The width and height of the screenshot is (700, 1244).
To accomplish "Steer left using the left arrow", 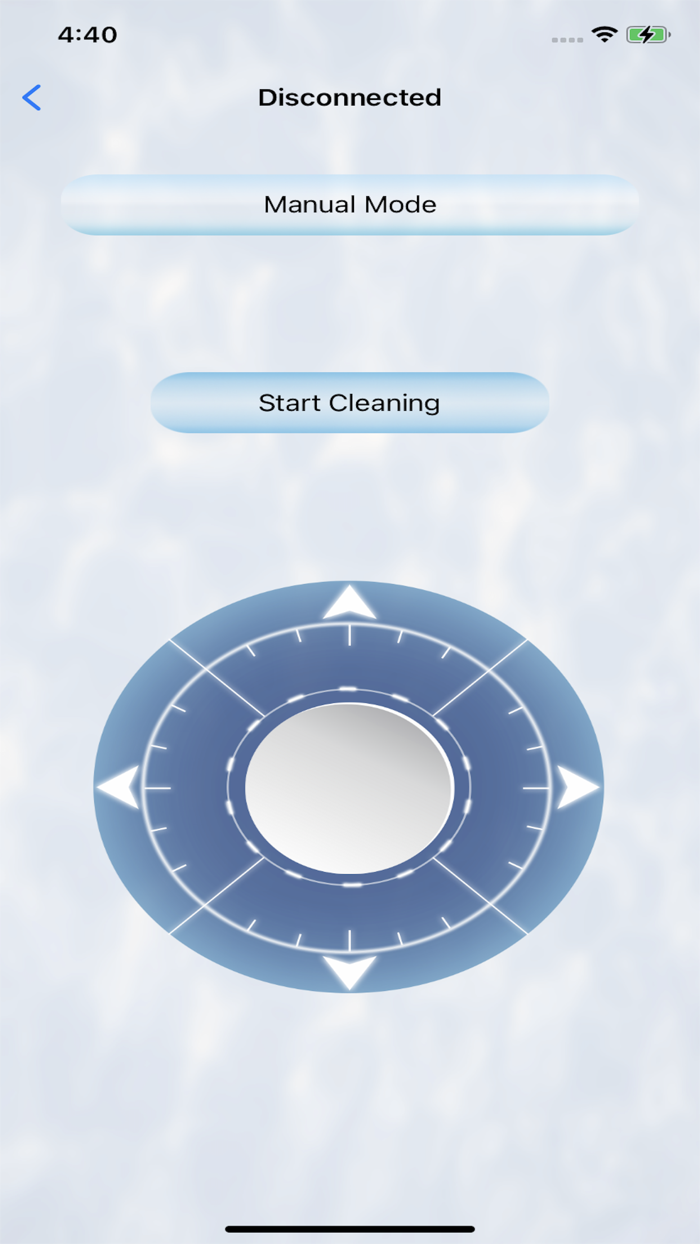I will click(x=118, y=788).
